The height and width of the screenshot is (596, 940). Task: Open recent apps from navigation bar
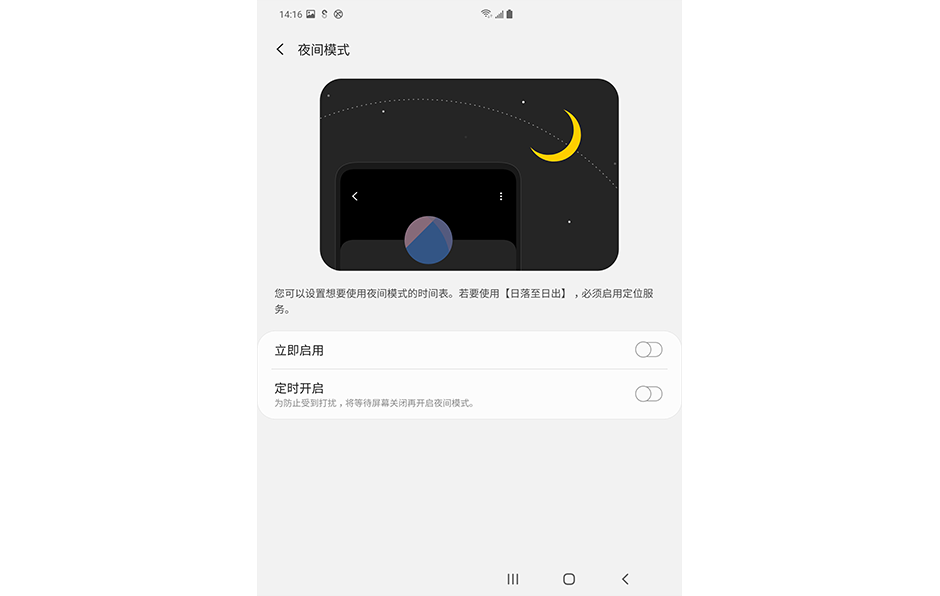click(x=513, y=579)
